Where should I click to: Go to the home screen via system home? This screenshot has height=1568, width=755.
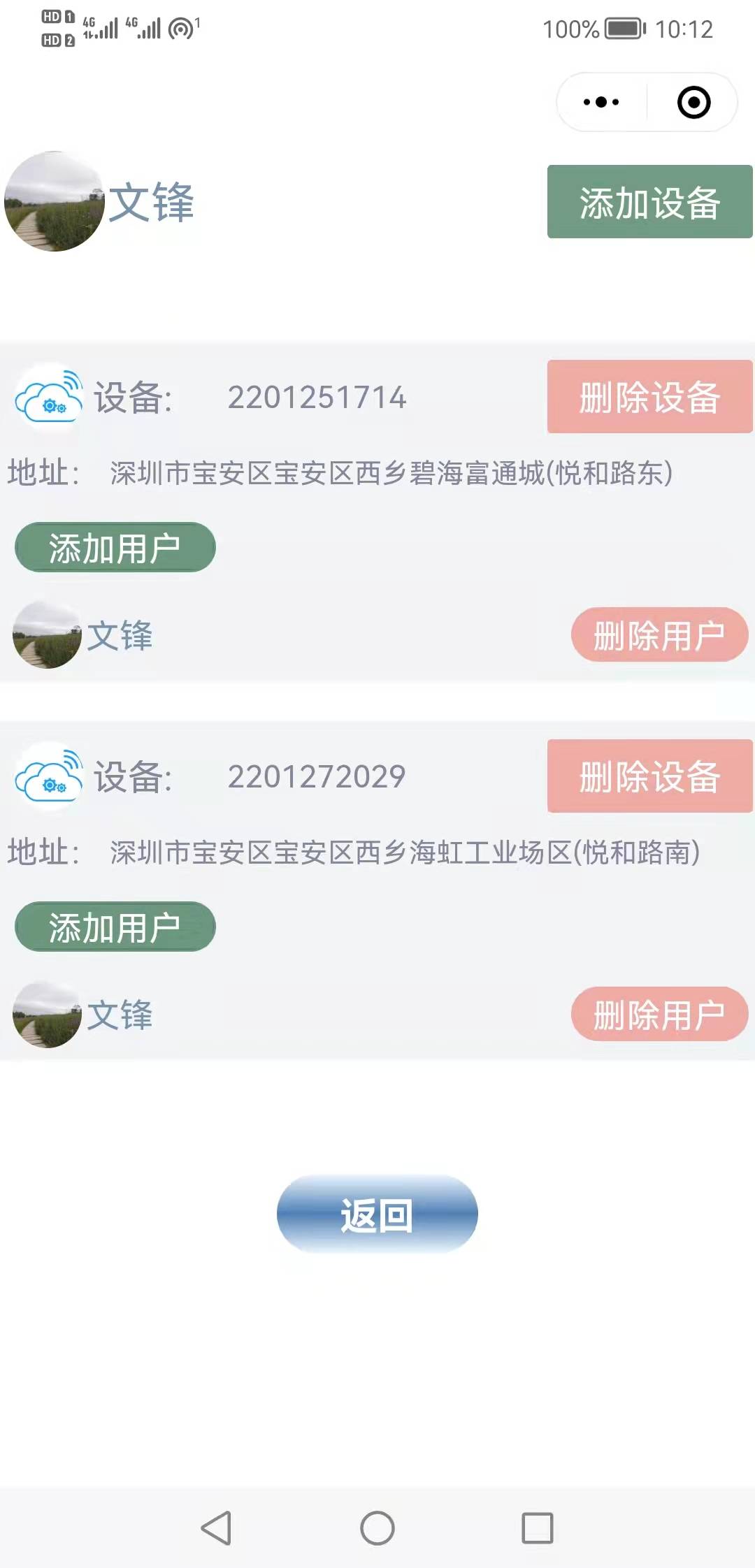[377, 1527]
